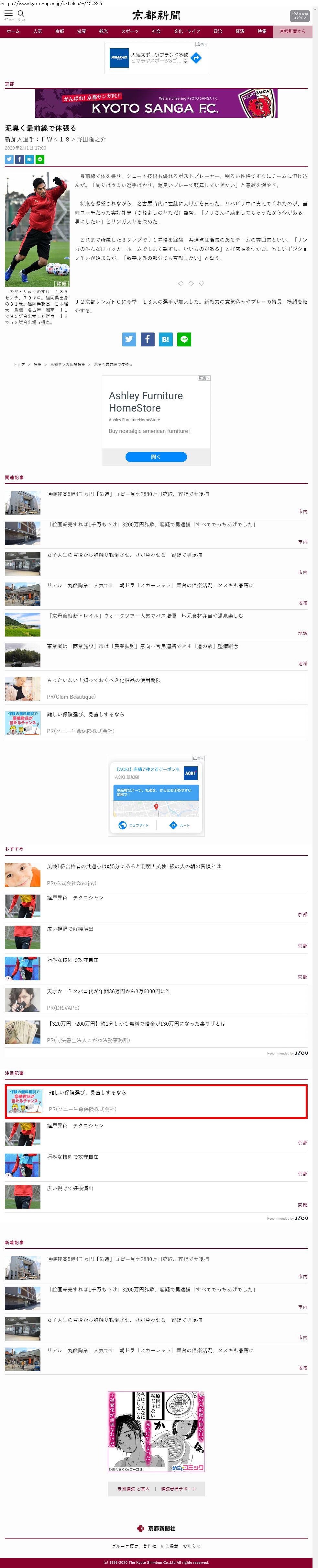Tap 定期購読 ご案内 link
318x1568 pixels.
pyautogui.click(x=133, y=1489)
